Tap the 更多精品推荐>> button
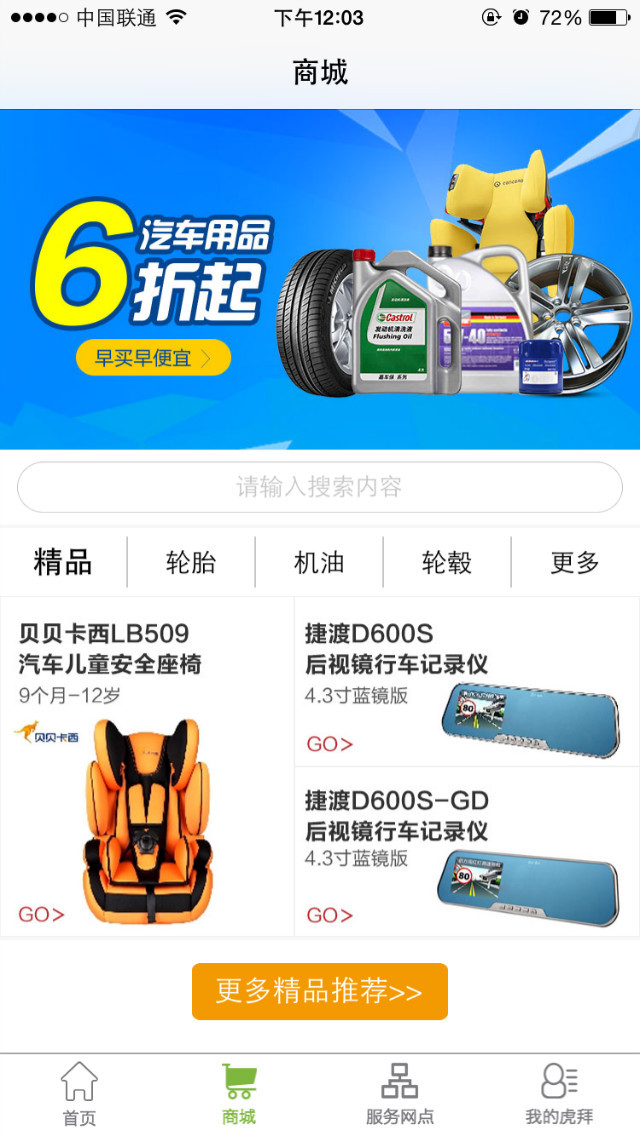Screen dimensions: 640x1136 pos(320,991)
